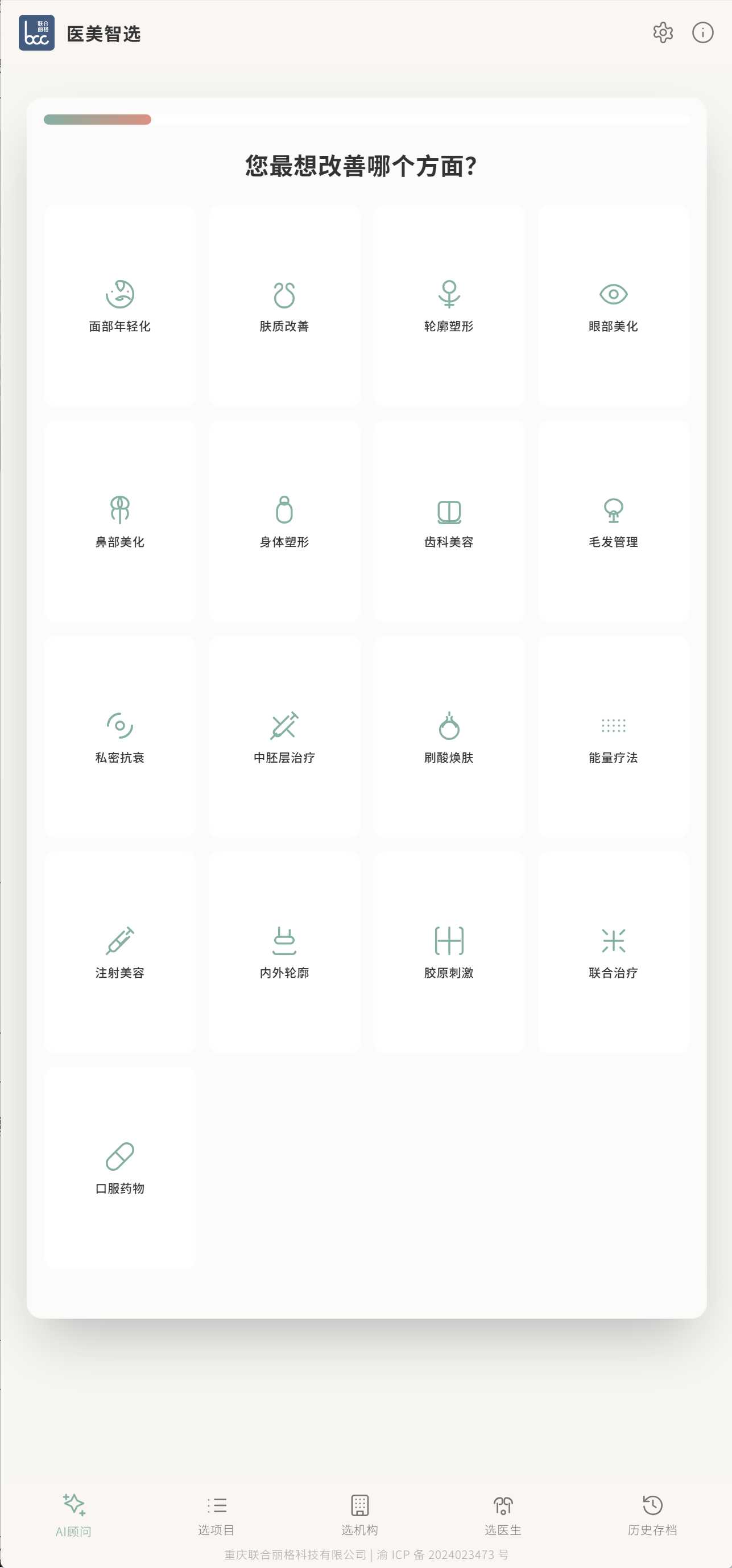Switch to the 选项目 tab

click(216, 1515)
